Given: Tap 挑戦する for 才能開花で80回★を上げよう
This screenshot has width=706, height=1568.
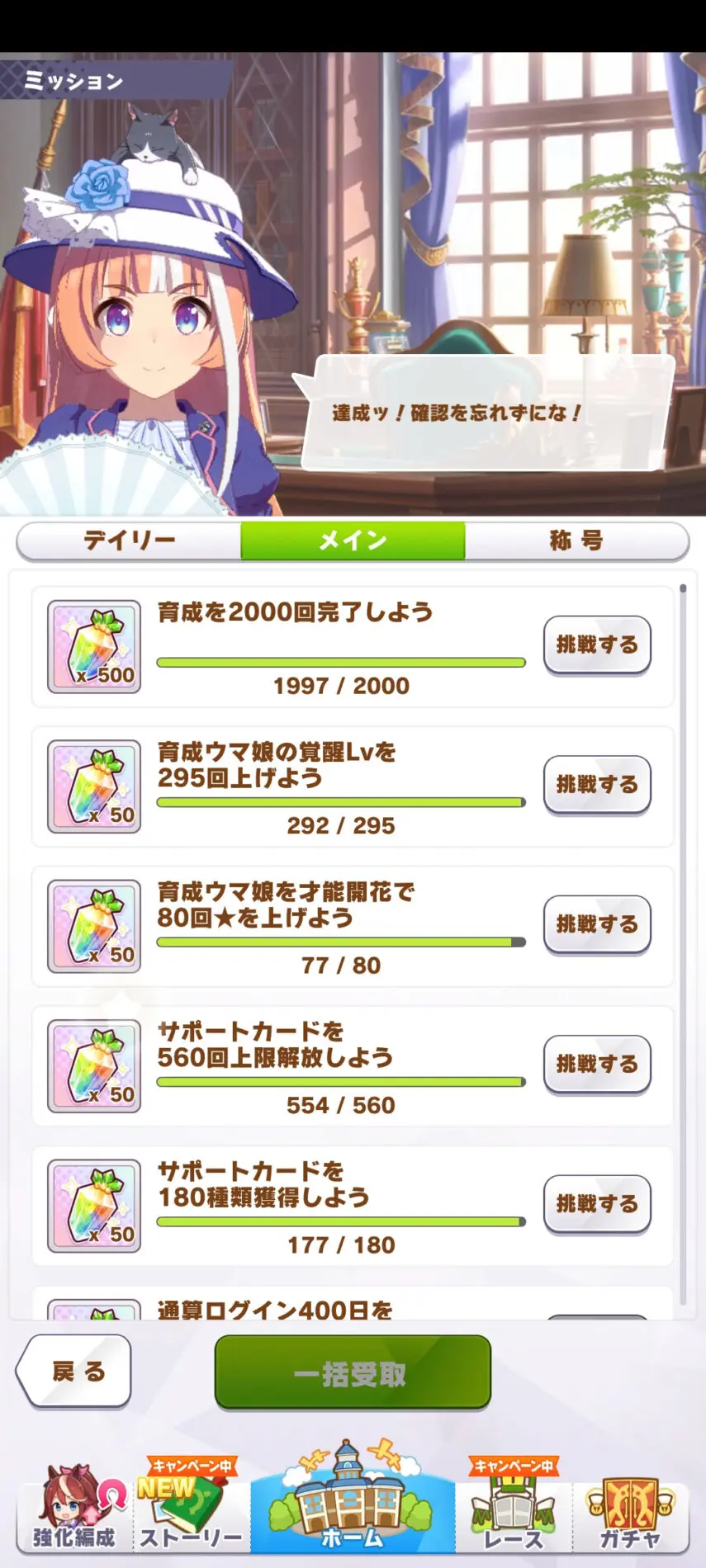Looking at the screenshot, I should click(x=597, y=925).
